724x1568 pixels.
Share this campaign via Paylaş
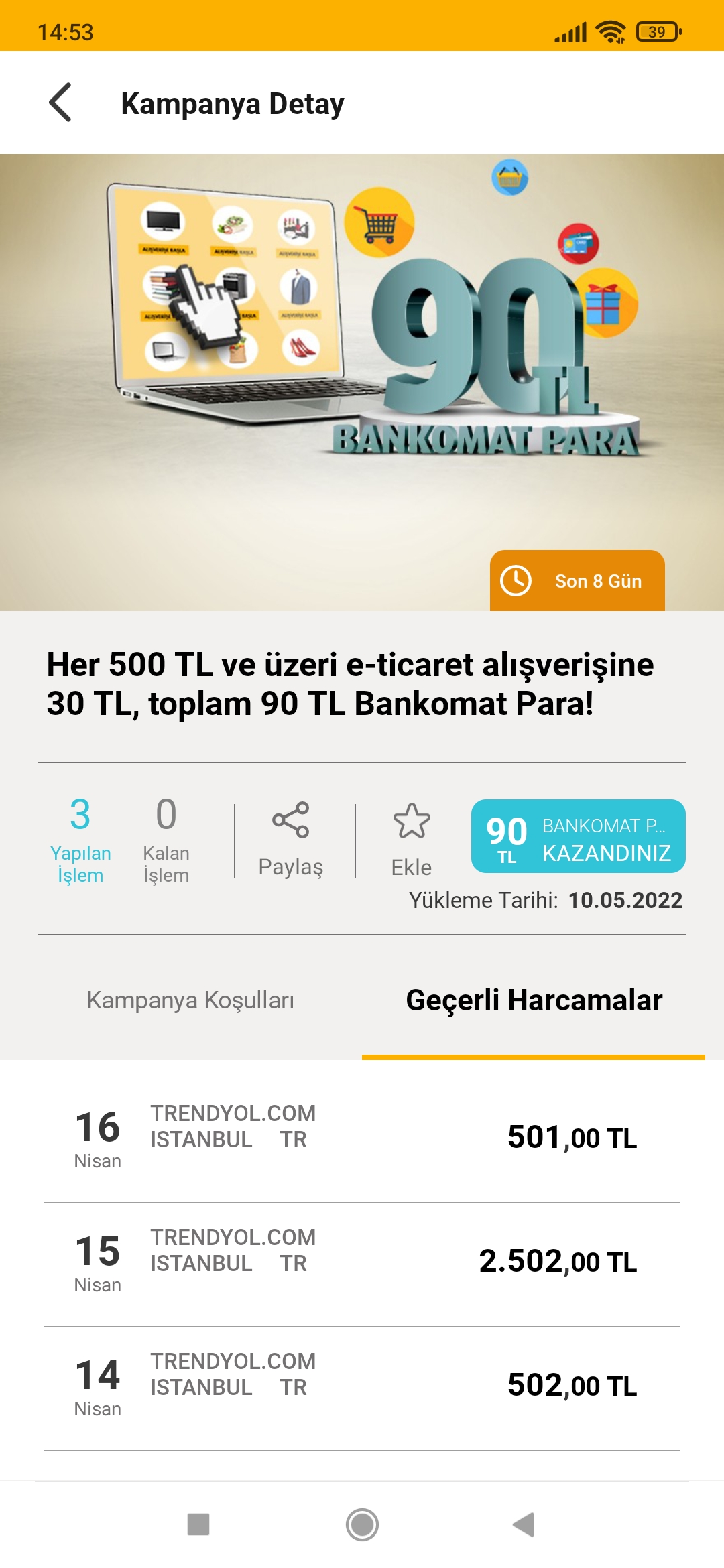tap(291, 838)
